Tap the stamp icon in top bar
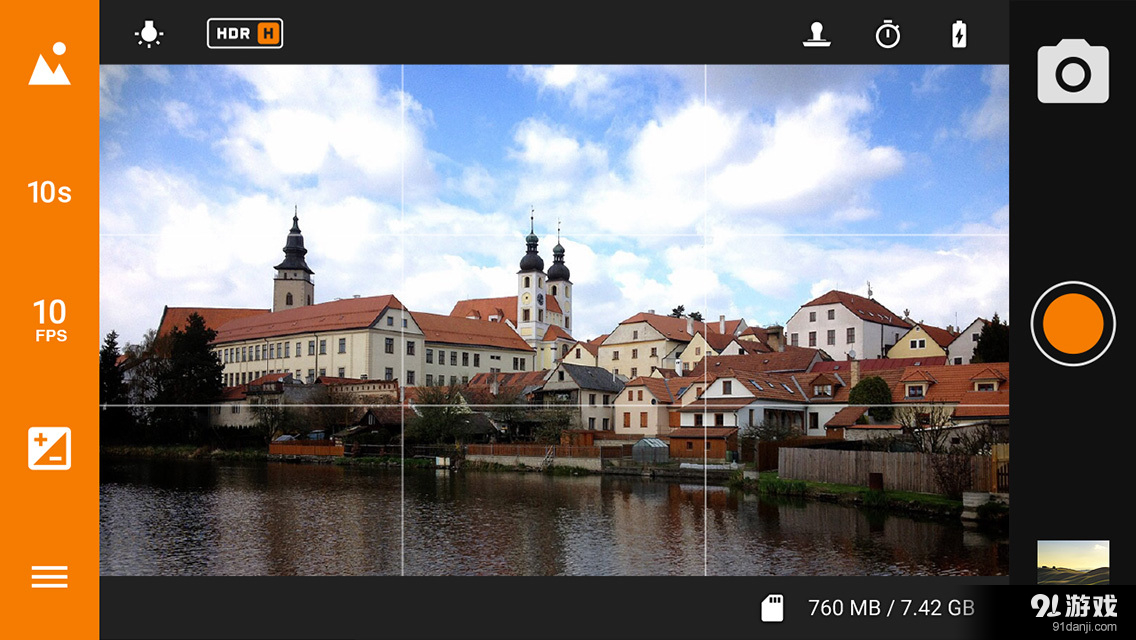 pyautogui.click(x=816, y=35)
